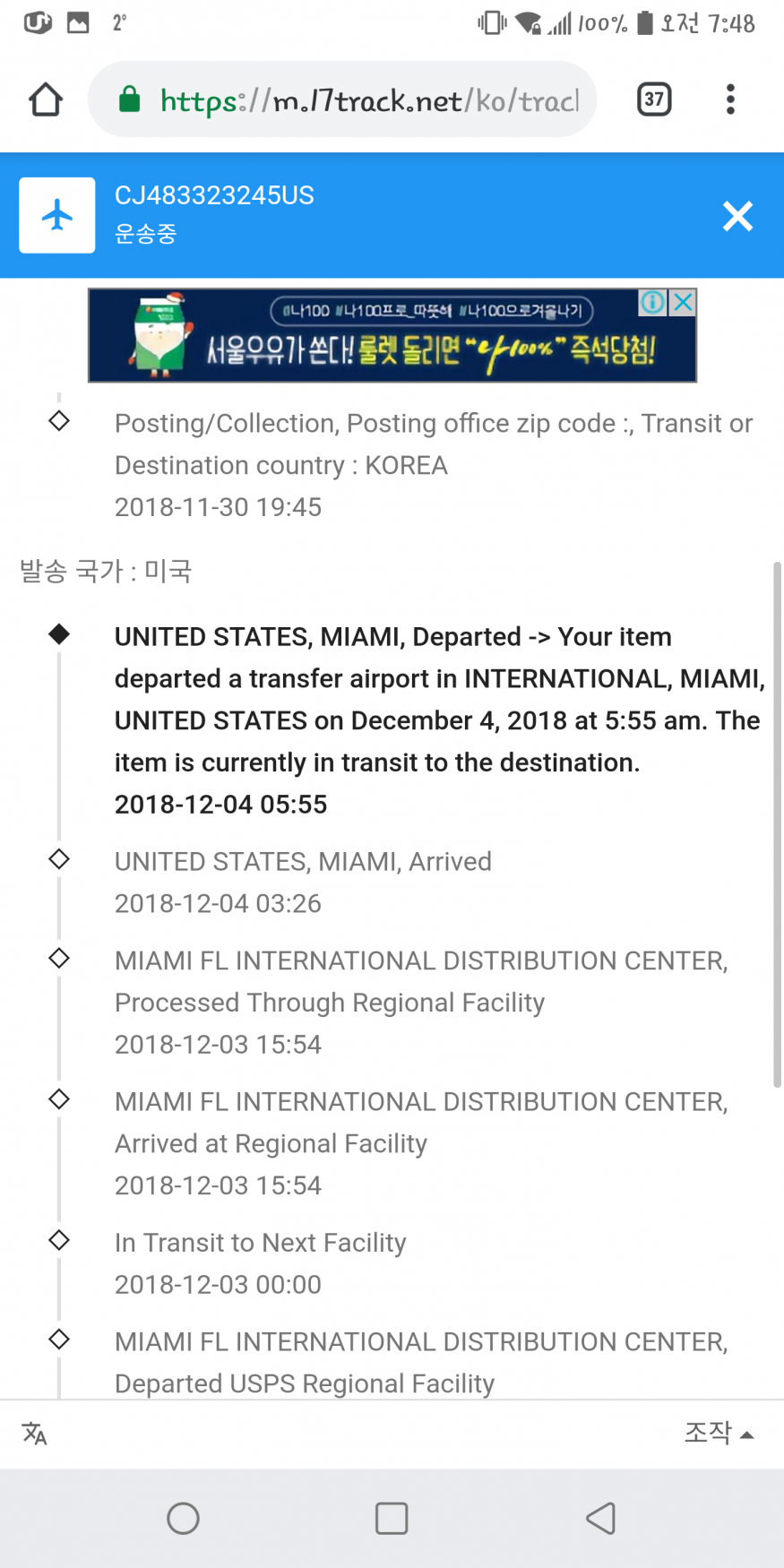Expand the 조작 actions menu
Screen dimensions: 784x1568
pos(719,1433)
